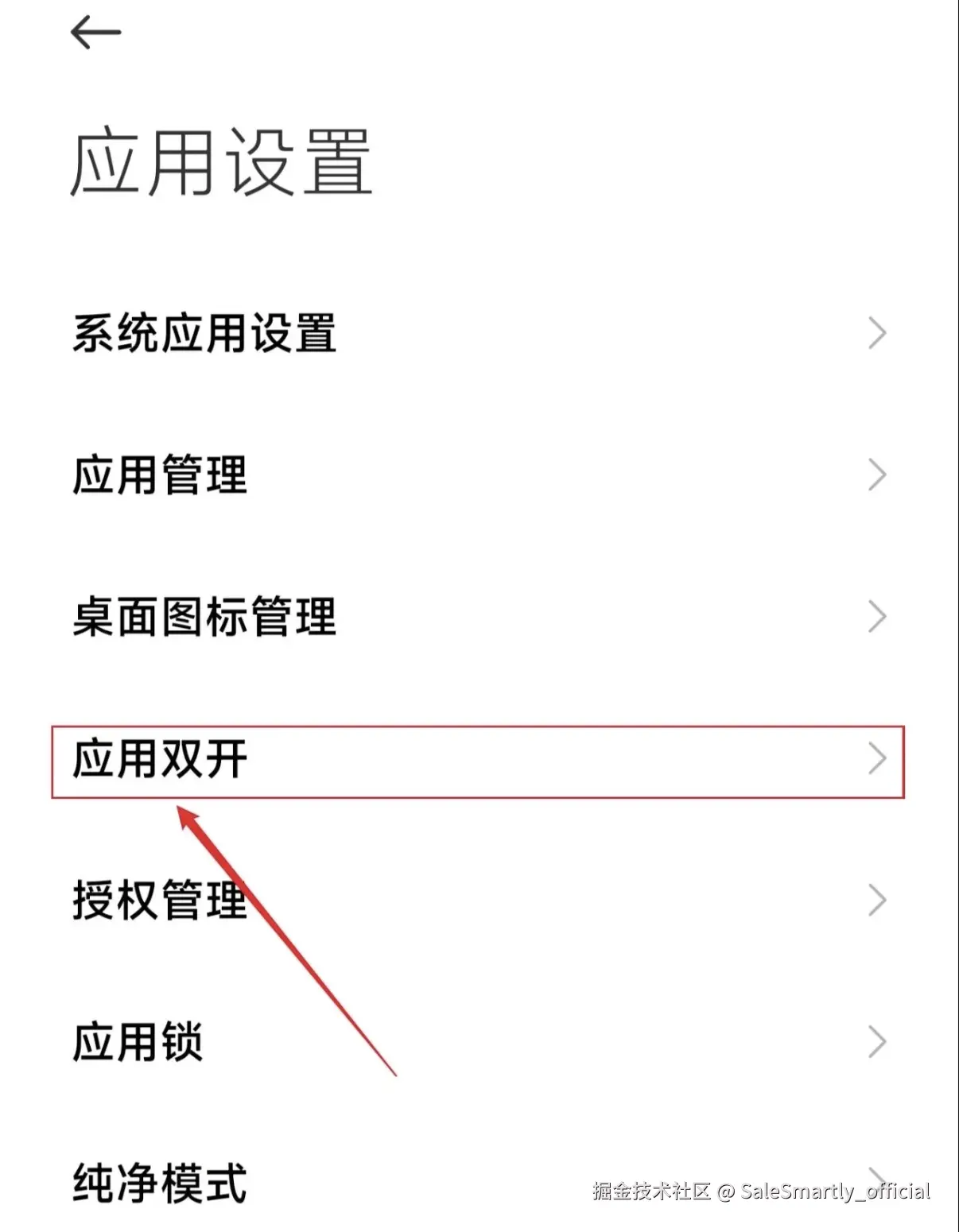959x1232 pixels.
Task: Open 桌面图标管理 row
Action: 204,617
